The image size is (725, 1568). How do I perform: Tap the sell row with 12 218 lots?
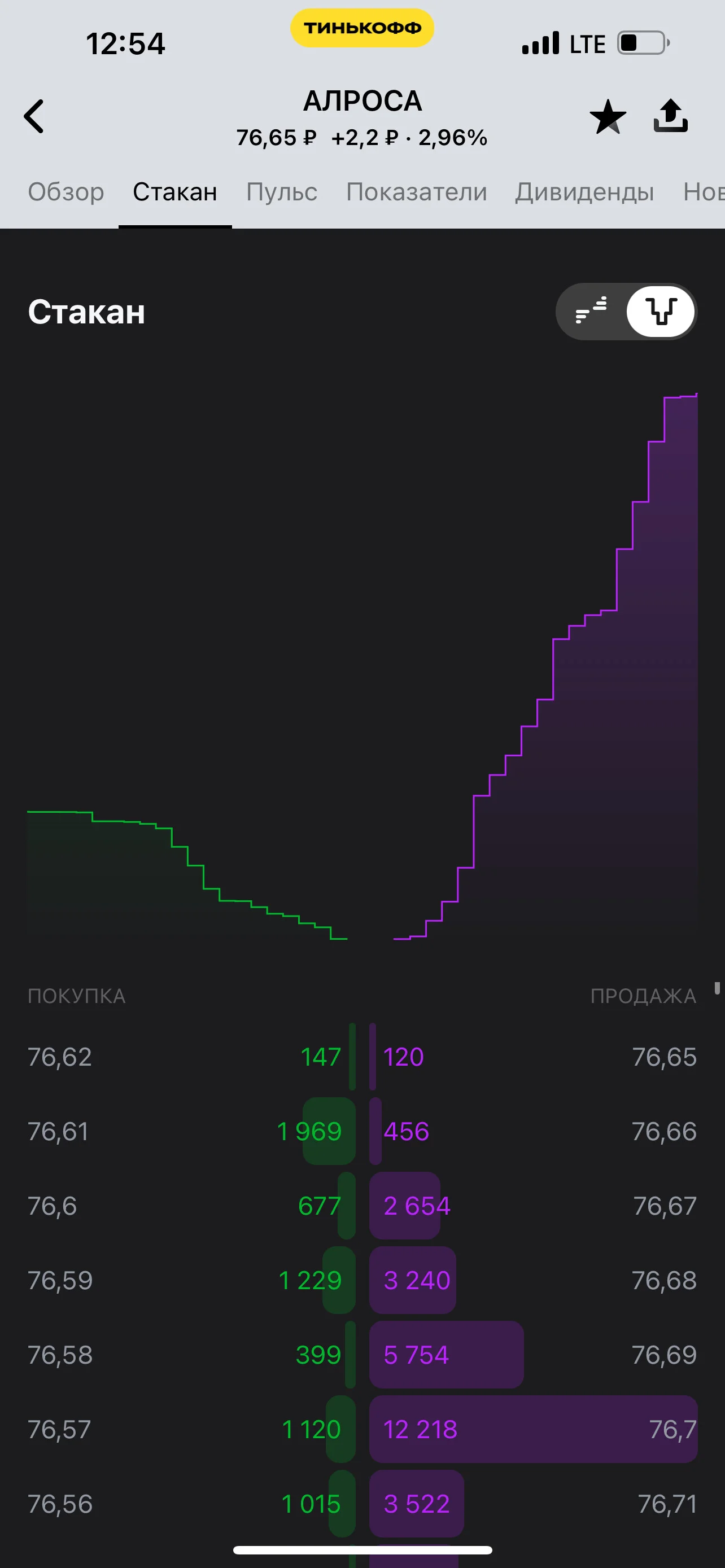533,1429
